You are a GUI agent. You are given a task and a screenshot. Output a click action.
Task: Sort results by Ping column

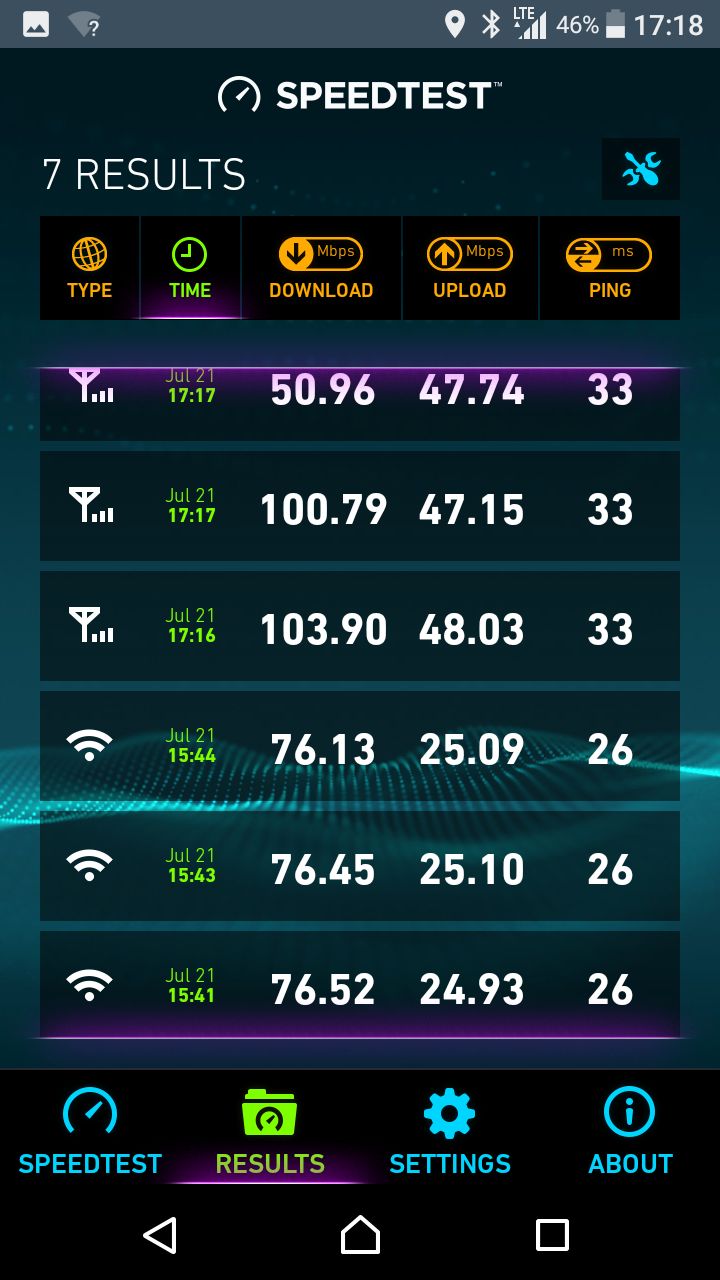click(x=609, y=269)
